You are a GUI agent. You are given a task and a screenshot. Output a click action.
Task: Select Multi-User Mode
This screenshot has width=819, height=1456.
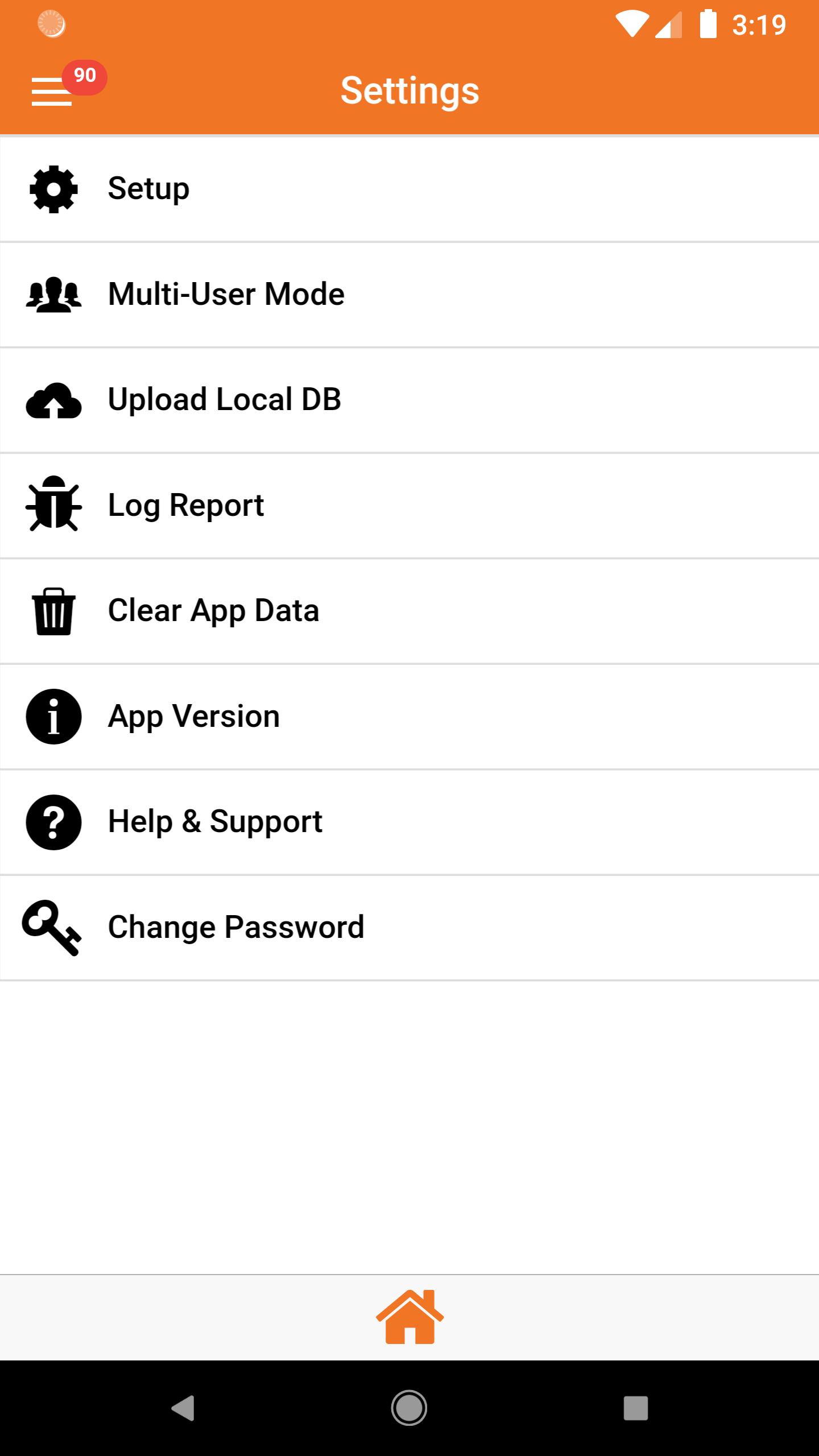(409, 295)
